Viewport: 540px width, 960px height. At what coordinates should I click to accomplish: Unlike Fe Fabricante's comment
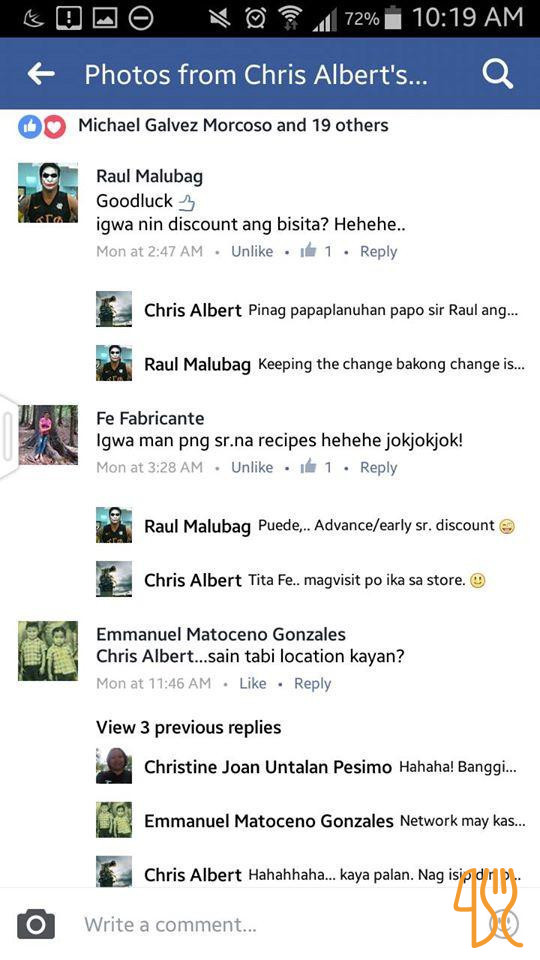pyautogui.click(x=252, y=467)
